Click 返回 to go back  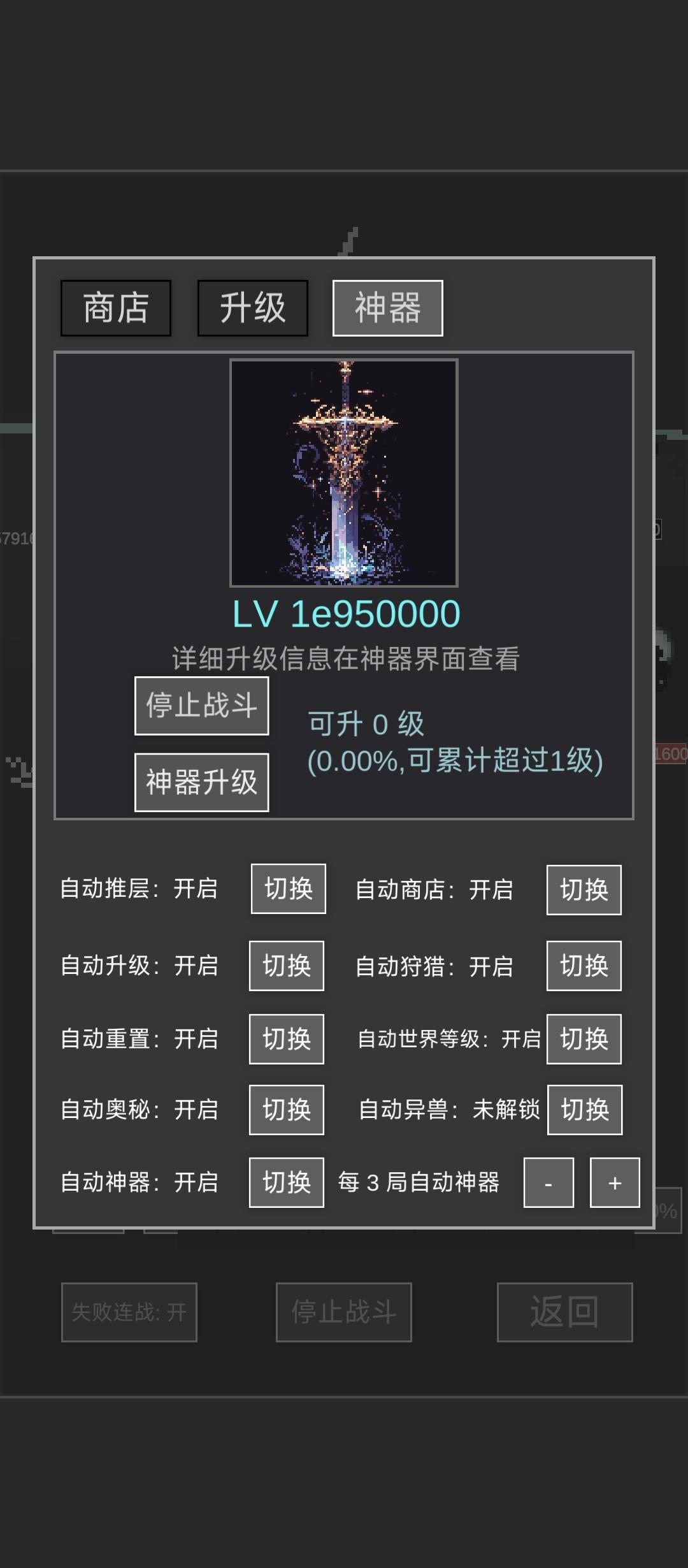563,1311
